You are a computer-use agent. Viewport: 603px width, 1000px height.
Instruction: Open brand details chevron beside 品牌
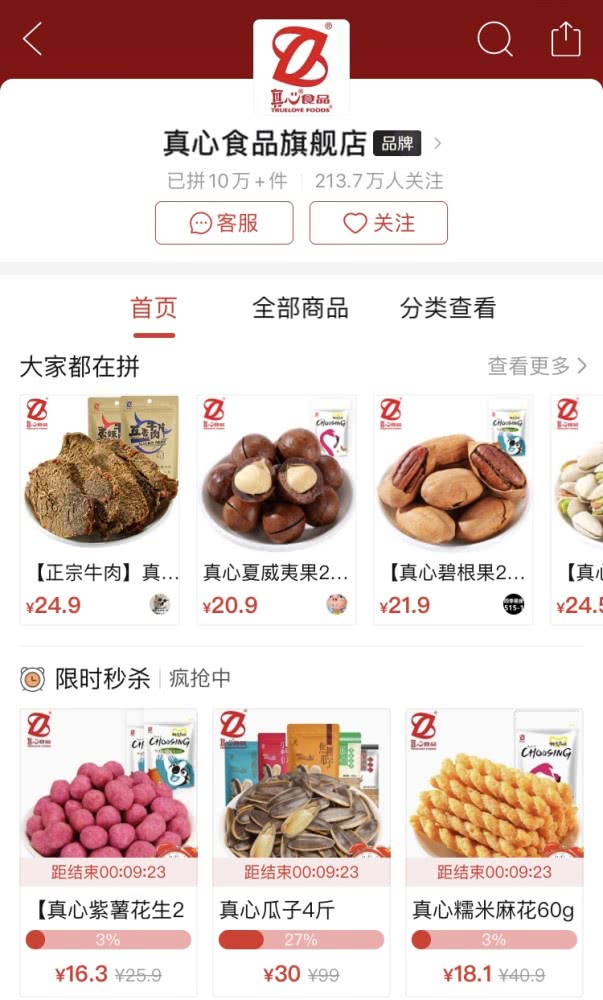[437, 143]
